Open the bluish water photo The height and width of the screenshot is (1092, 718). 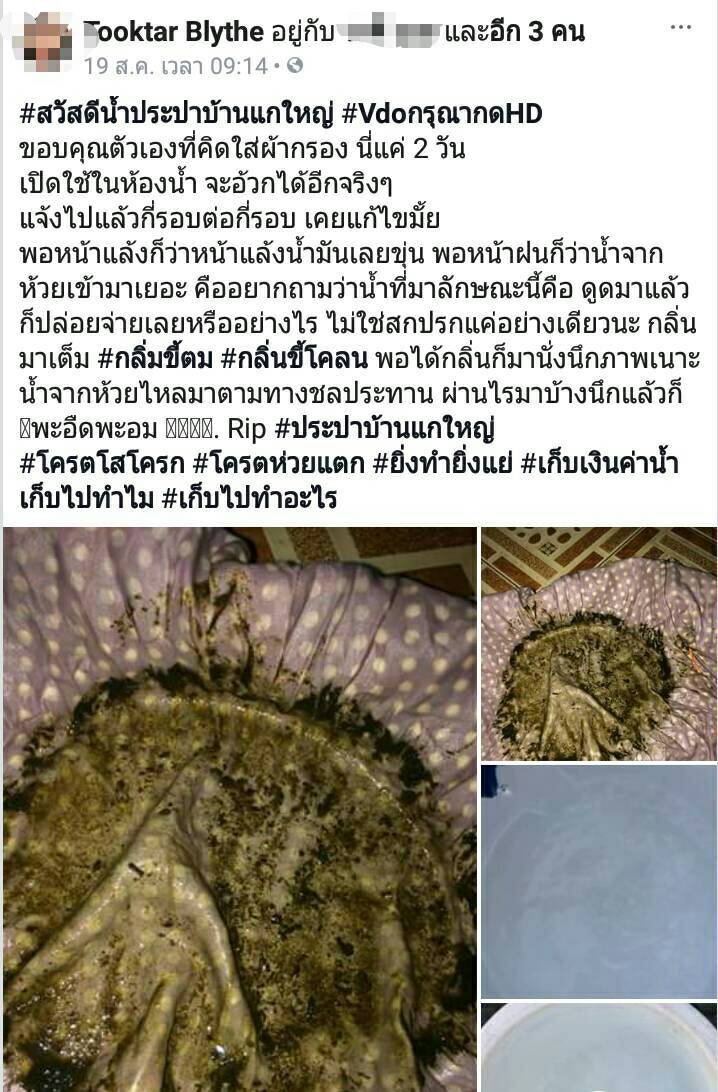(598, 880)
